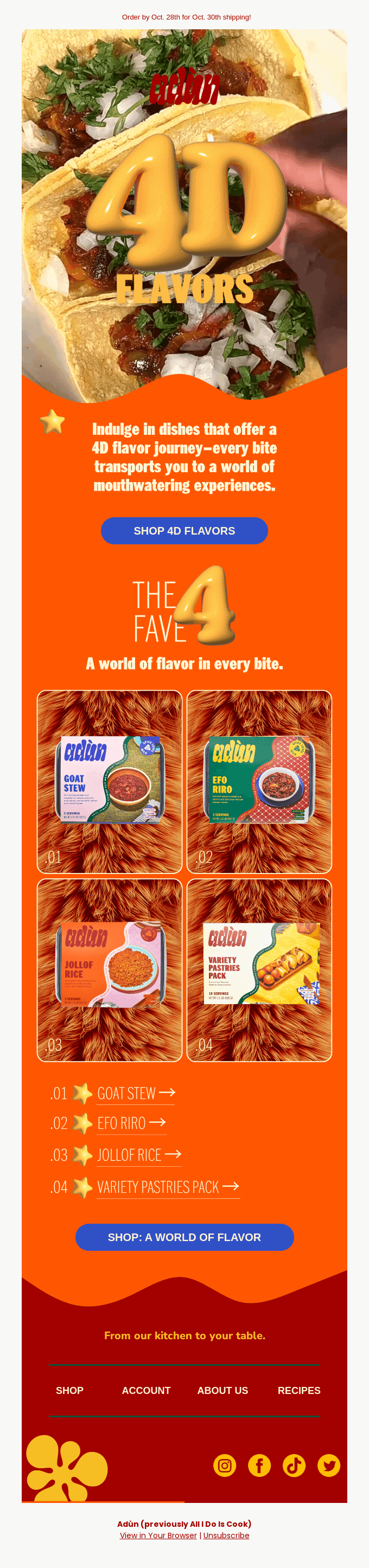
Task: Visit the ABOUT US page
Action: [x=222, y=1391]
